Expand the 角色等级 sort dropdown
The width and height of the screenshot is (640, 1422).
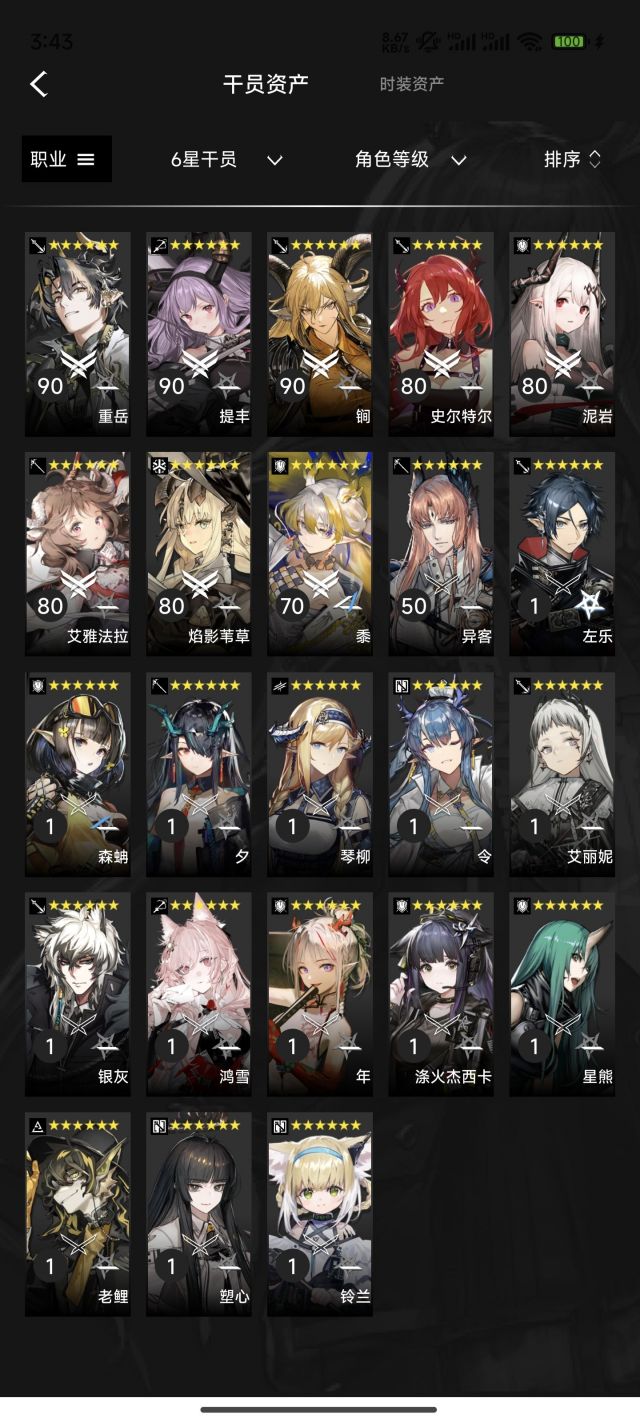point(410,160)
